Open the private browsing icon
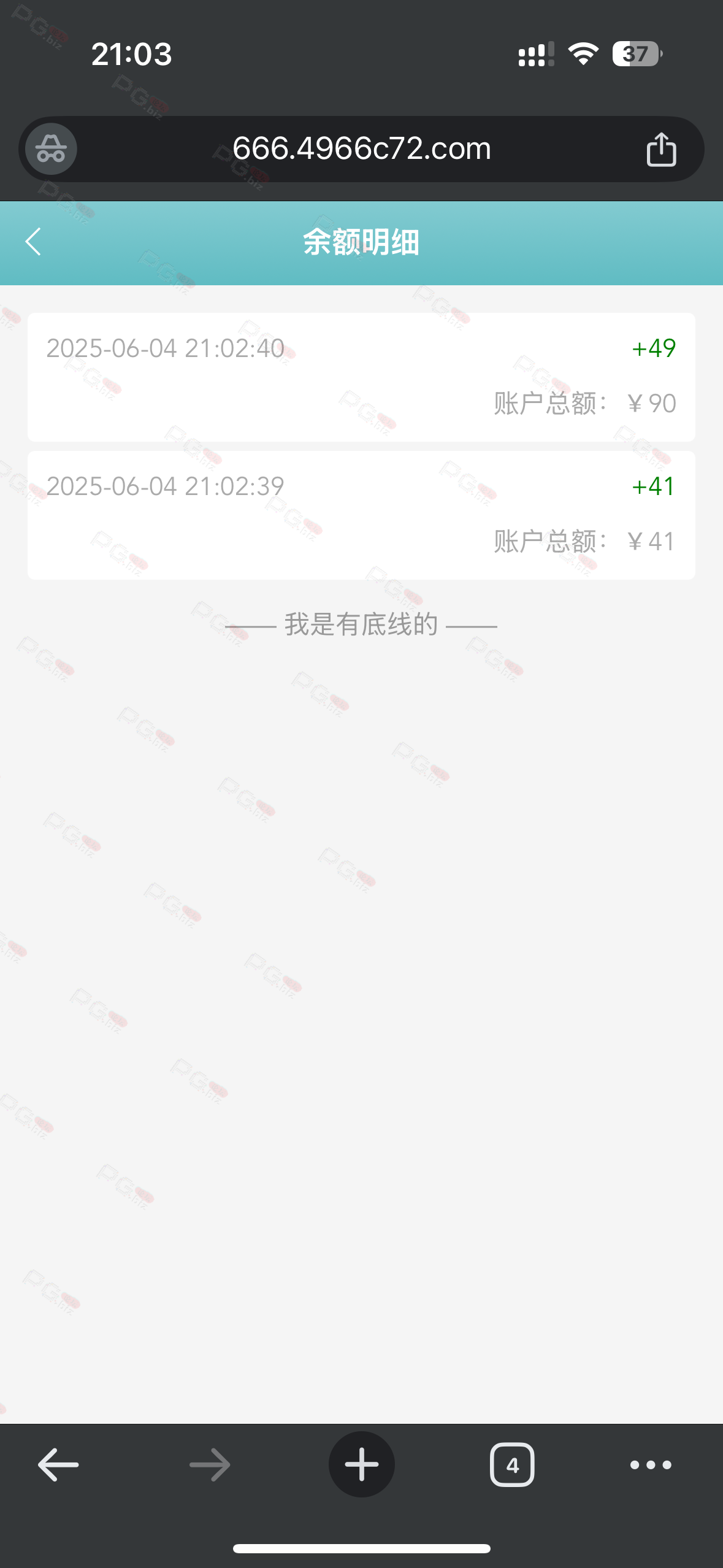723x1568 pixels. (x=51, y=149)
